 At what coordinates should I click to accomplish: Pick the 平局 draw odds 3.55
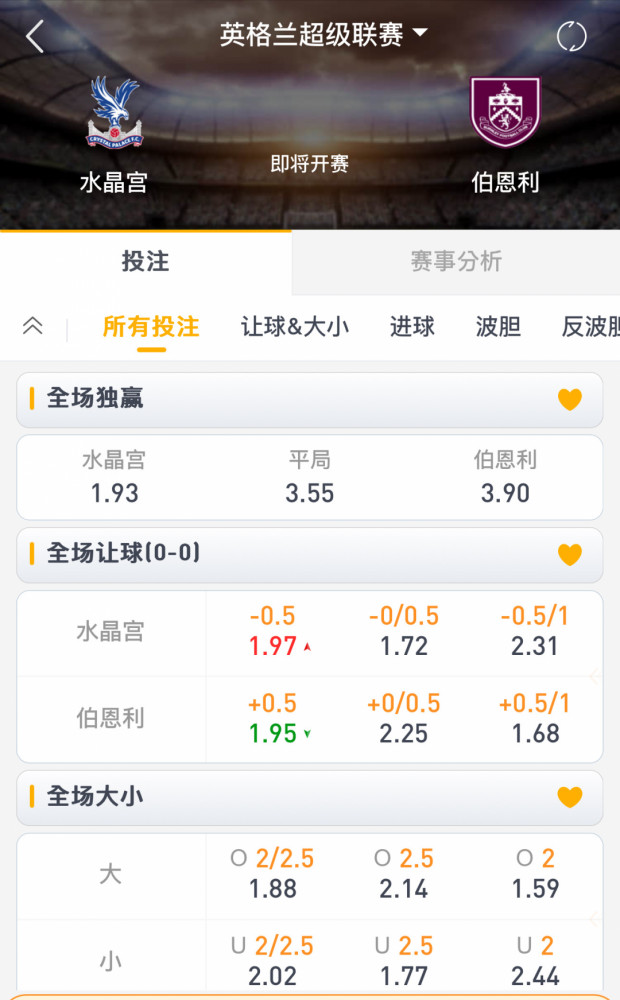click(309, 477)
